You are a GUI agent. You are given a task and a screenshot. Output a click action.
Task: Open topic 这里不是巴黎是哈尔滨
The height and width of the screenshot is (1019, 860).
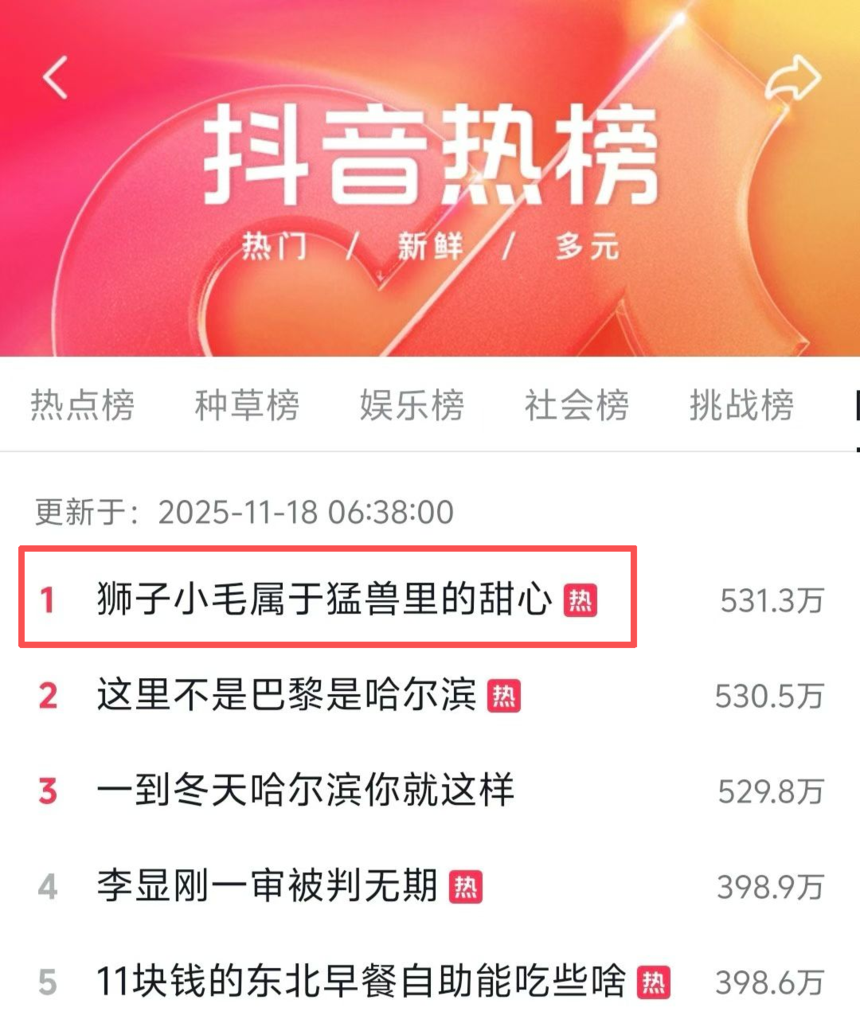[x=286, y=695]
